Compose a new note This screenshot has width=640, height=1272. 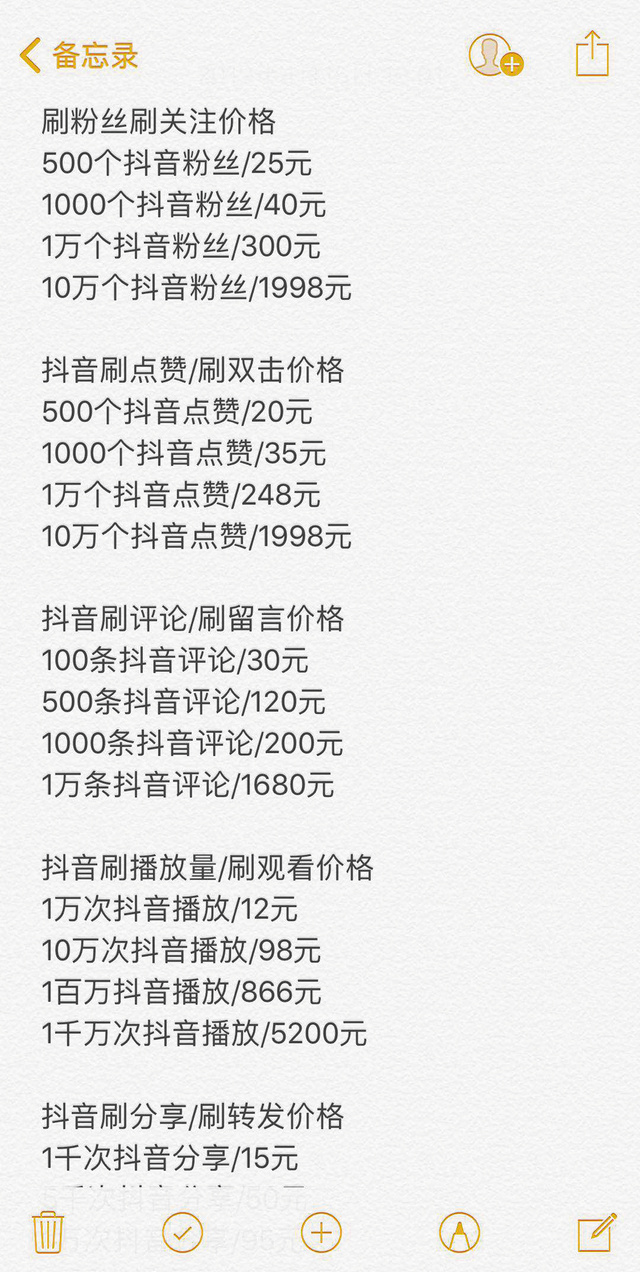point(597,1232)
